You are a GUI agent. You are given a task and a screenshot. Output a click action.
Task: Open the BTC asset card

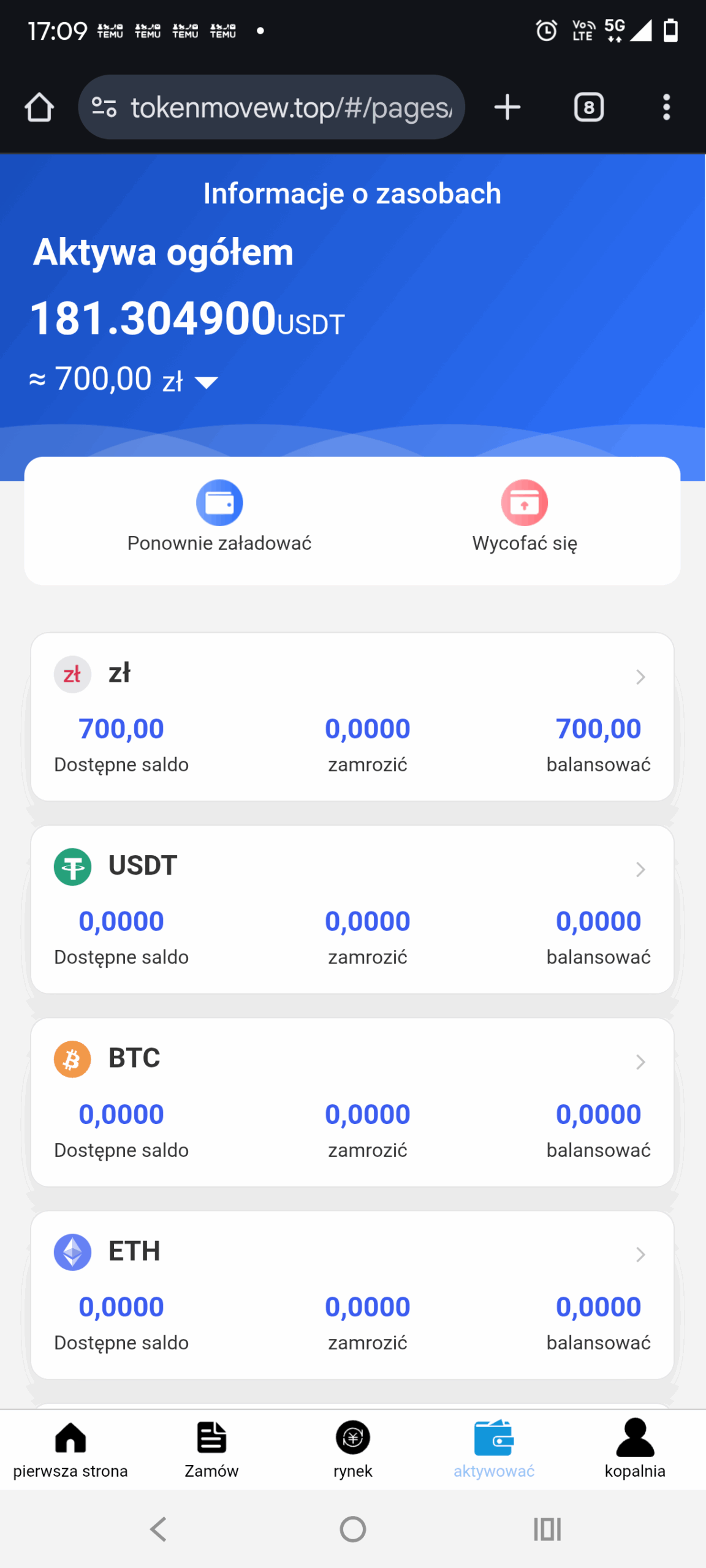click(352, 1102)
